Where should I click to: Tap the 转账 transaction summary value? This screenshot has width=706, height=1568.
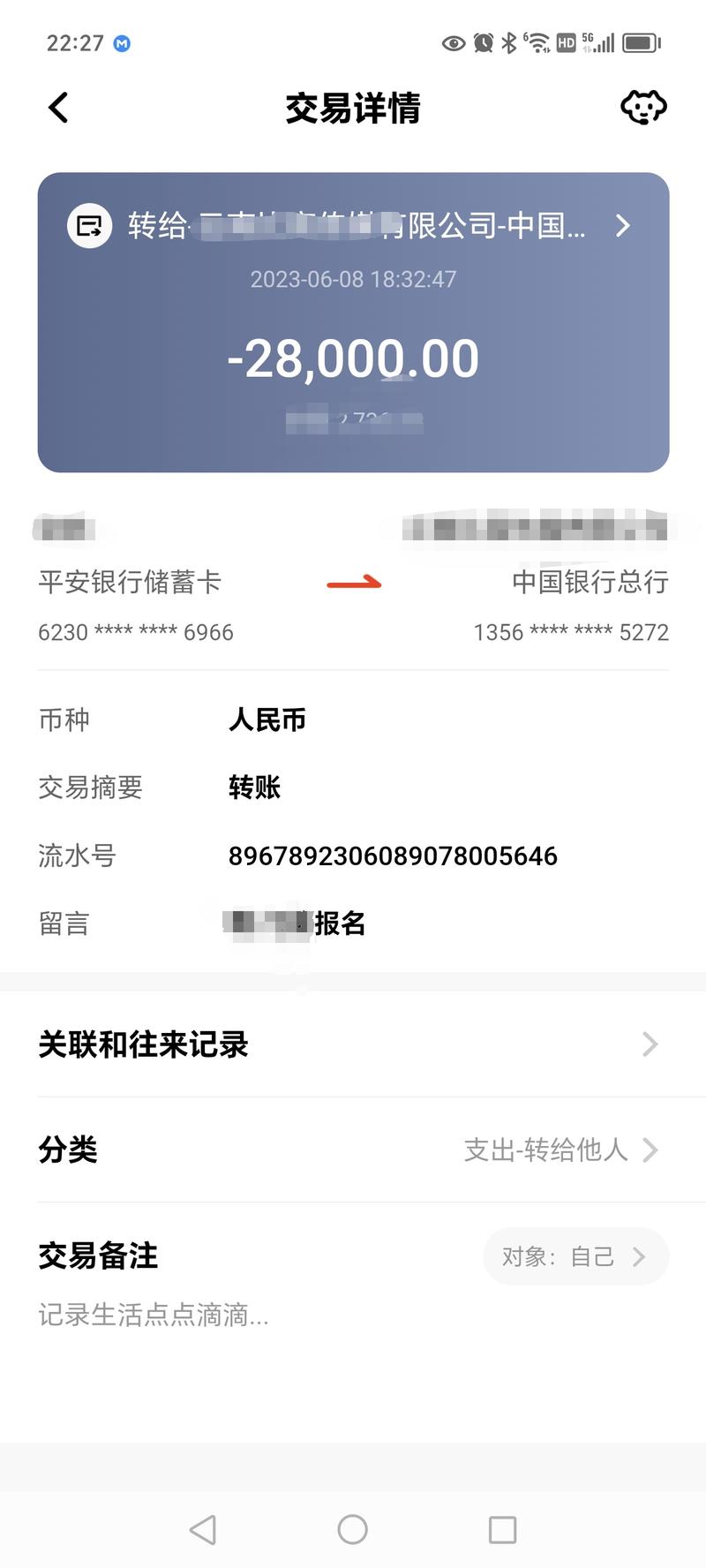tap(255, 787)
